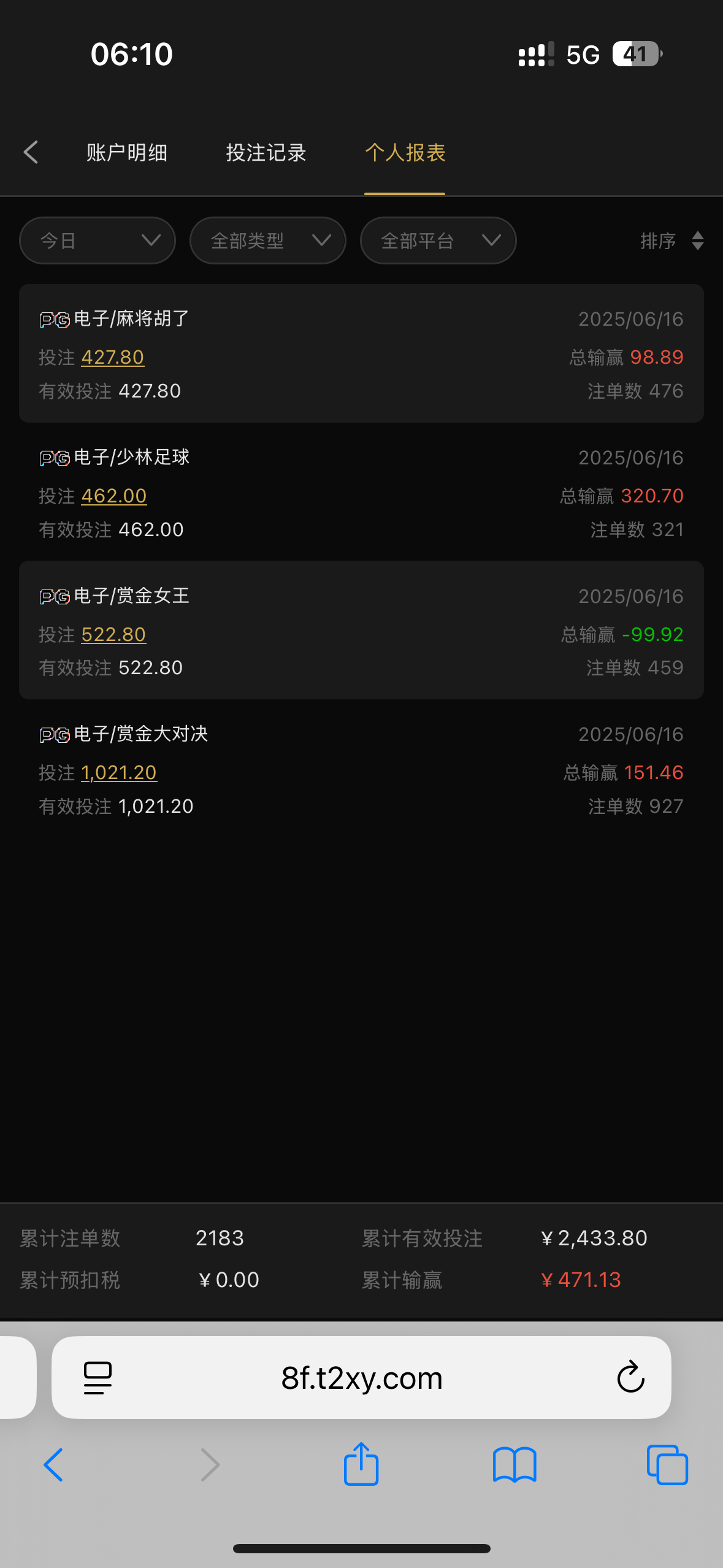Viewport: 723px width, 1568px height.
Task: Go back using the top-left arrow
Action: (x=31, y=152)
